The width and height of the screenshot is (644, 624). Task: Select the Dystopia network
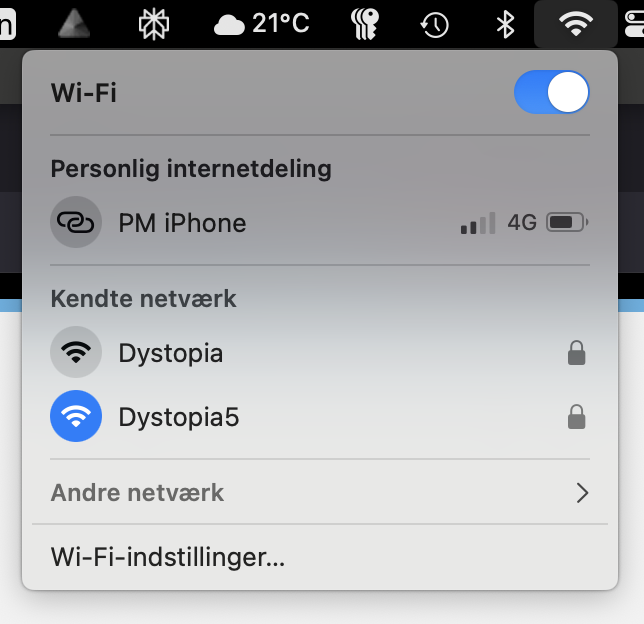click(170, 353)
